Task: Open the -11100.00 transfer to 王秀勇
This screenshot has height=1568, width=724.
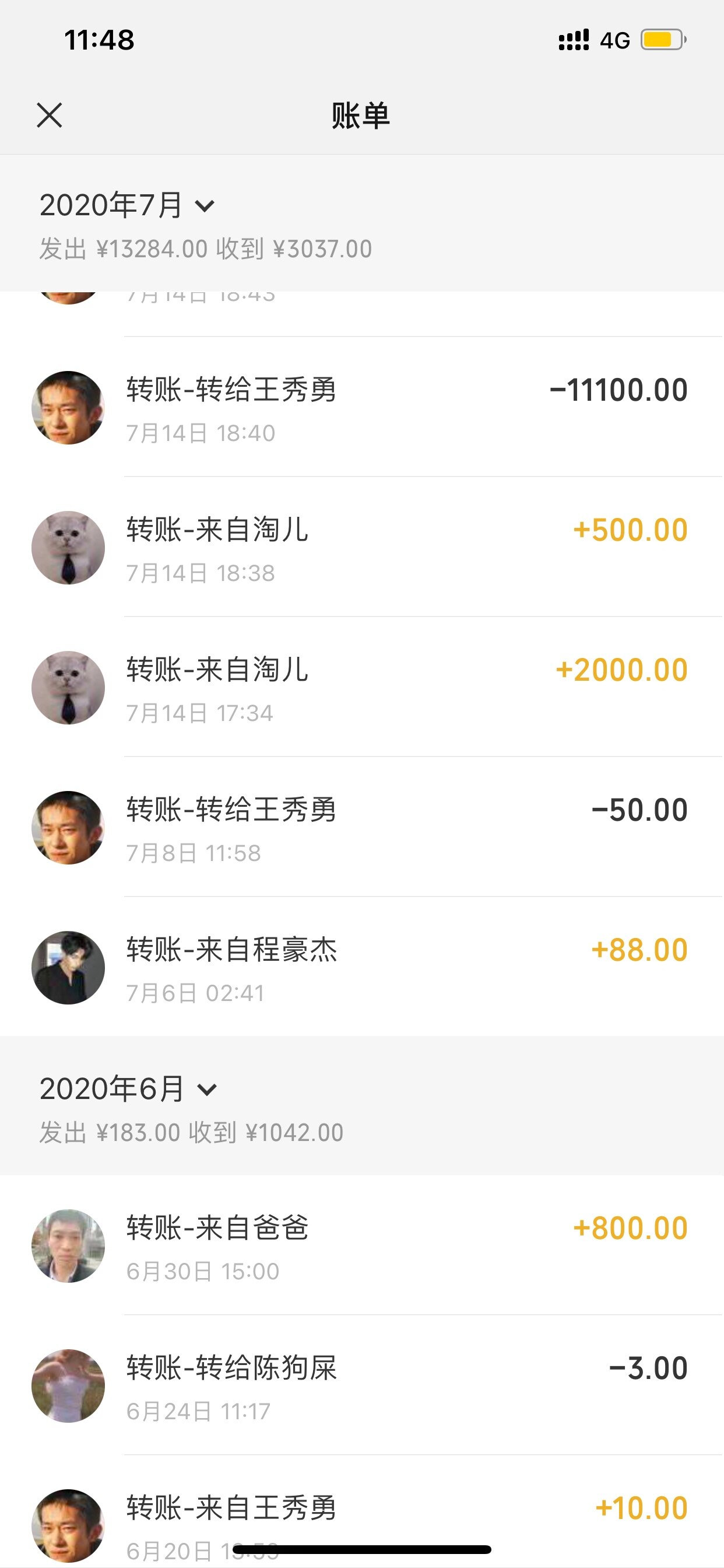Action: (361, 407)
